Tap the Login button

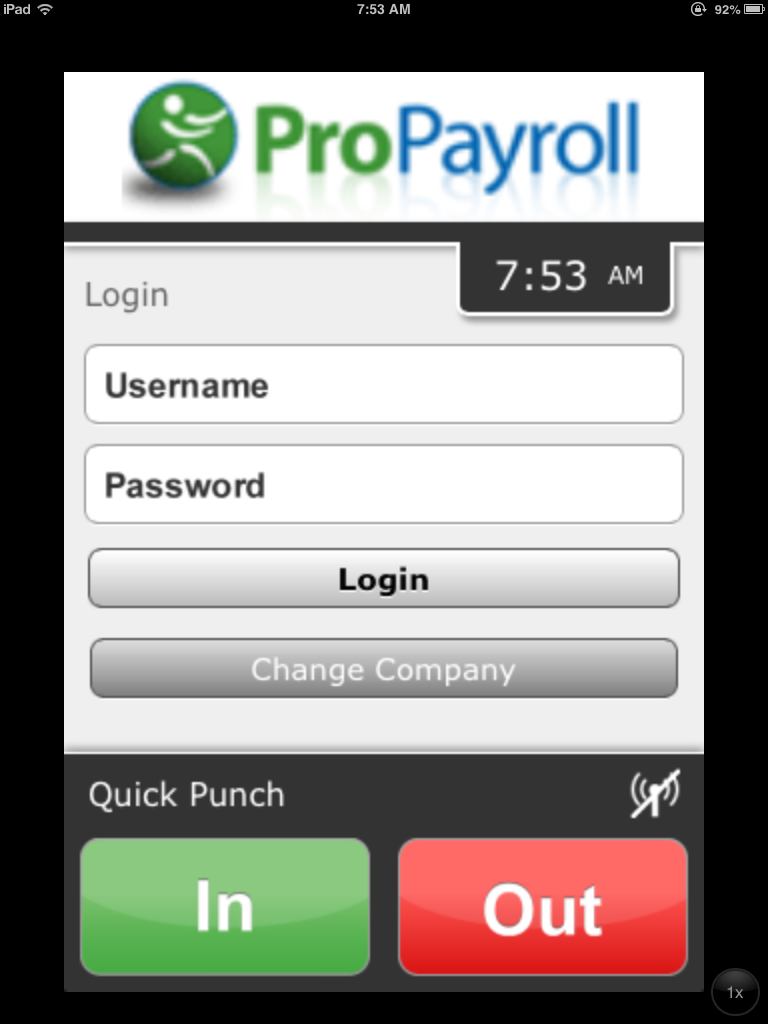(384, 579)
